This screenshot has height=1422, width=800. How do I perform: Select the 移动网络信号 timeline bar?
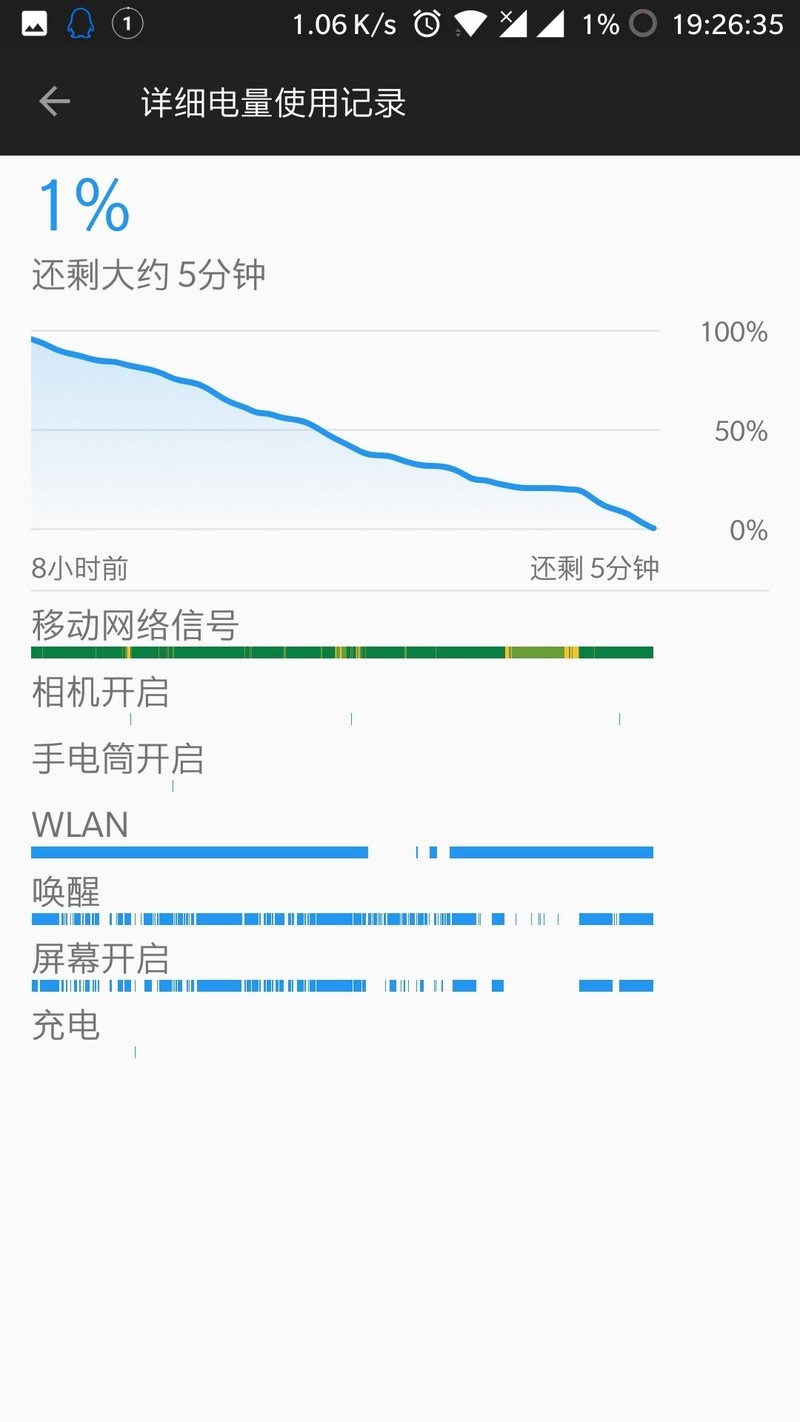click(342, 651)
